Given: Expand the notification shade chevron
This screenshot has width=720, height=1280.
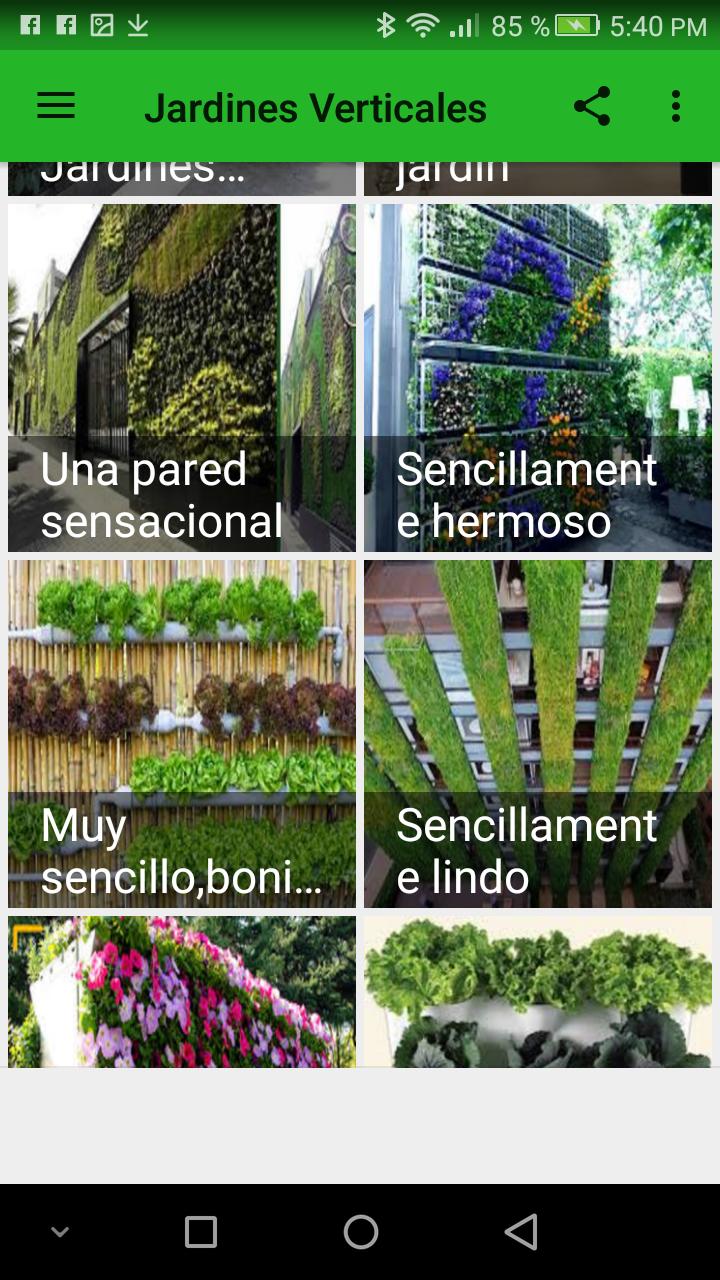Looking at the screenshot, I should click(x=60, y=1232).
